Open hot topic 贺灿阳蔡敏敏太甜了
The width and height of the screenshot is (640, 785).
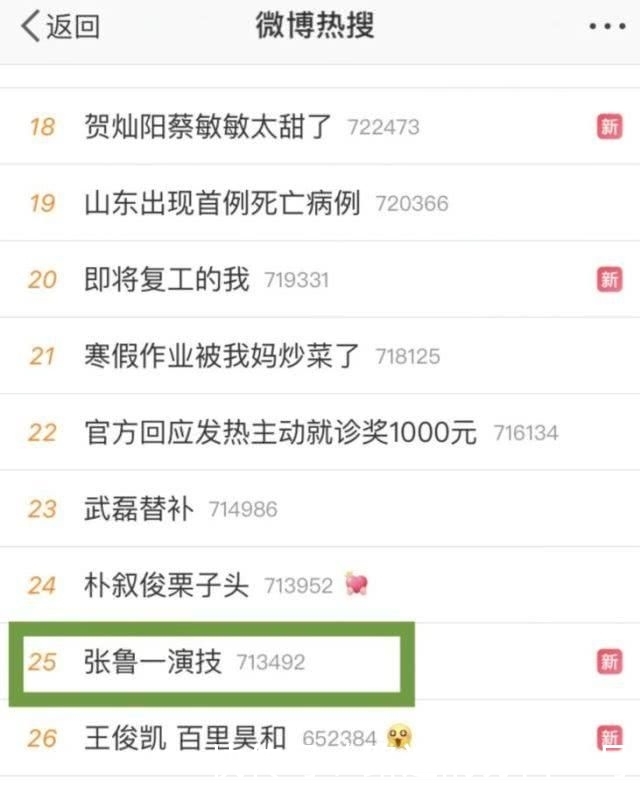(207, 127)
